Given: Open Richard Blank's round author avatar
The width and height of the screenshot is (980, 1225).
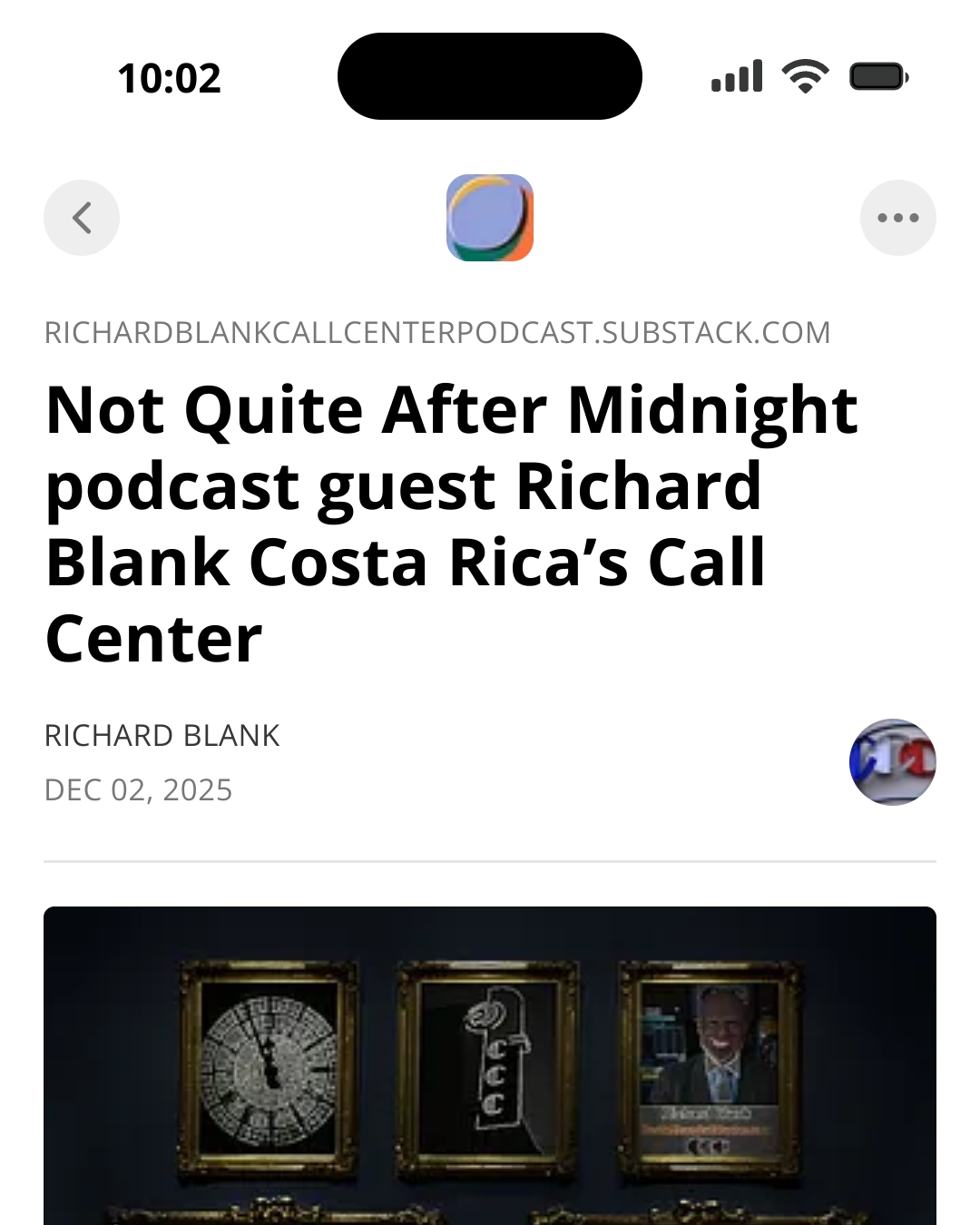Looking at the screenshot, I should 892,762.
